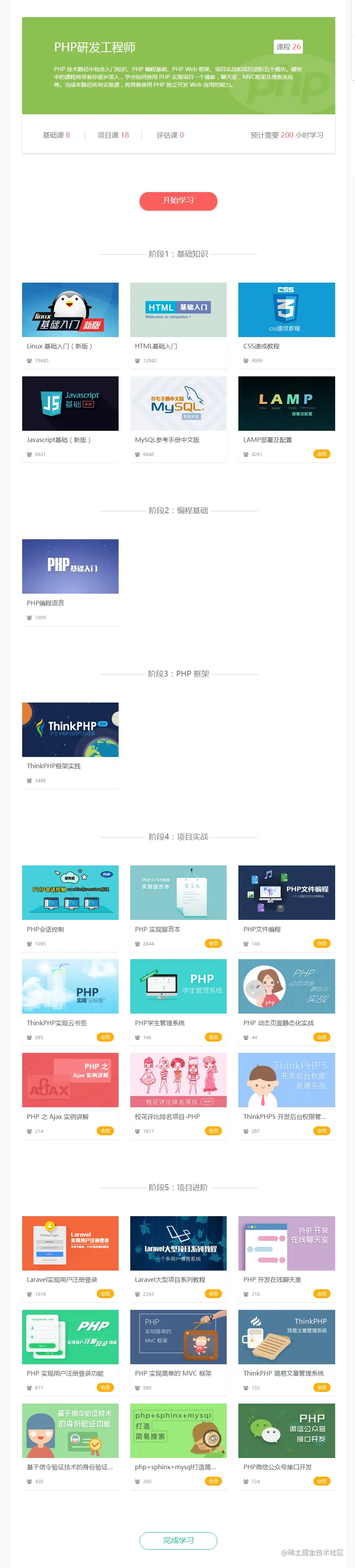Open the PHP 之 Ajax 实例讲解 course
Image resolution: width=355 pixels, height=1568 pixels.
[x=70, y=1080]
